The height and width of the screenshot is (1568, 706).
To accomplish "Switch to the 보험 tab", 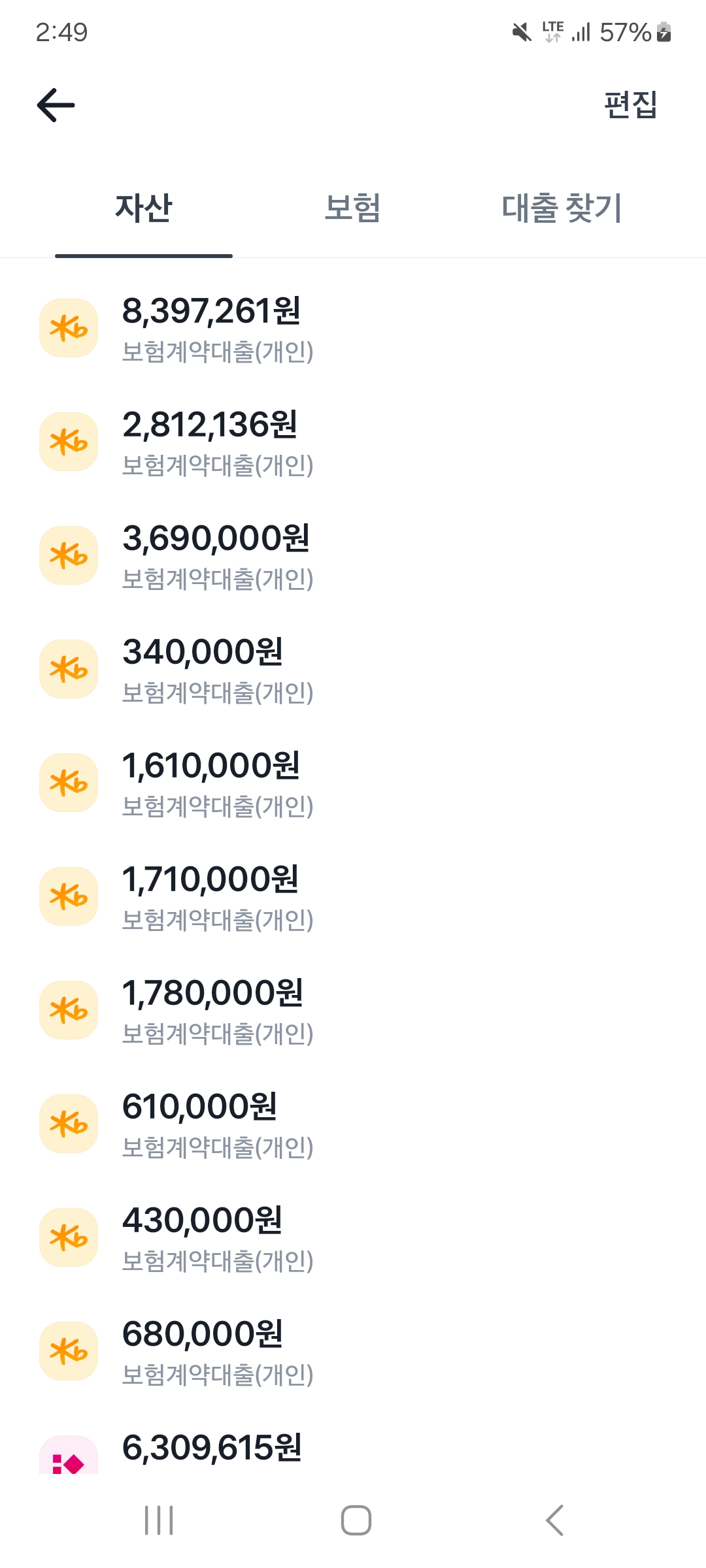I will click(352, 208).
